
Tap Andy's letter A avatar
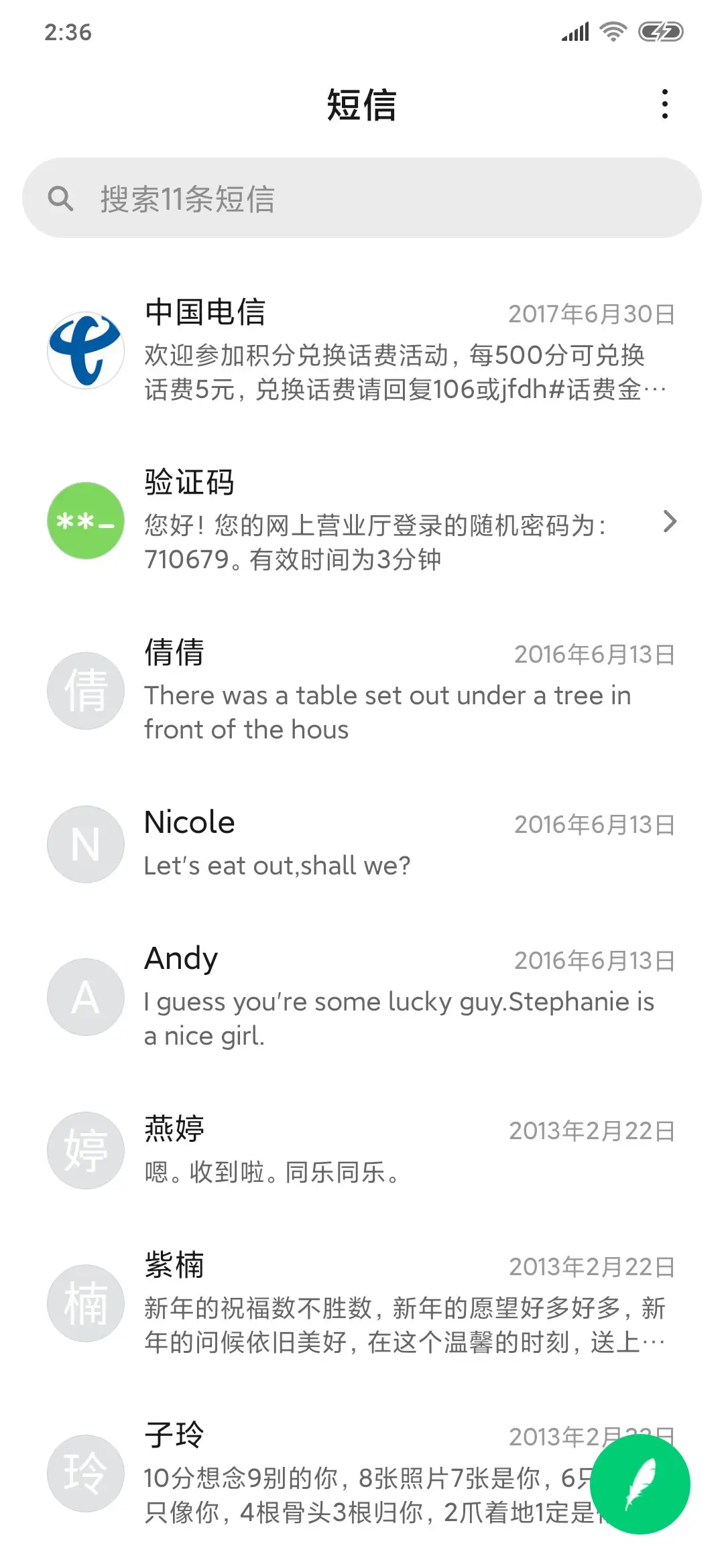tap(84, 997)
